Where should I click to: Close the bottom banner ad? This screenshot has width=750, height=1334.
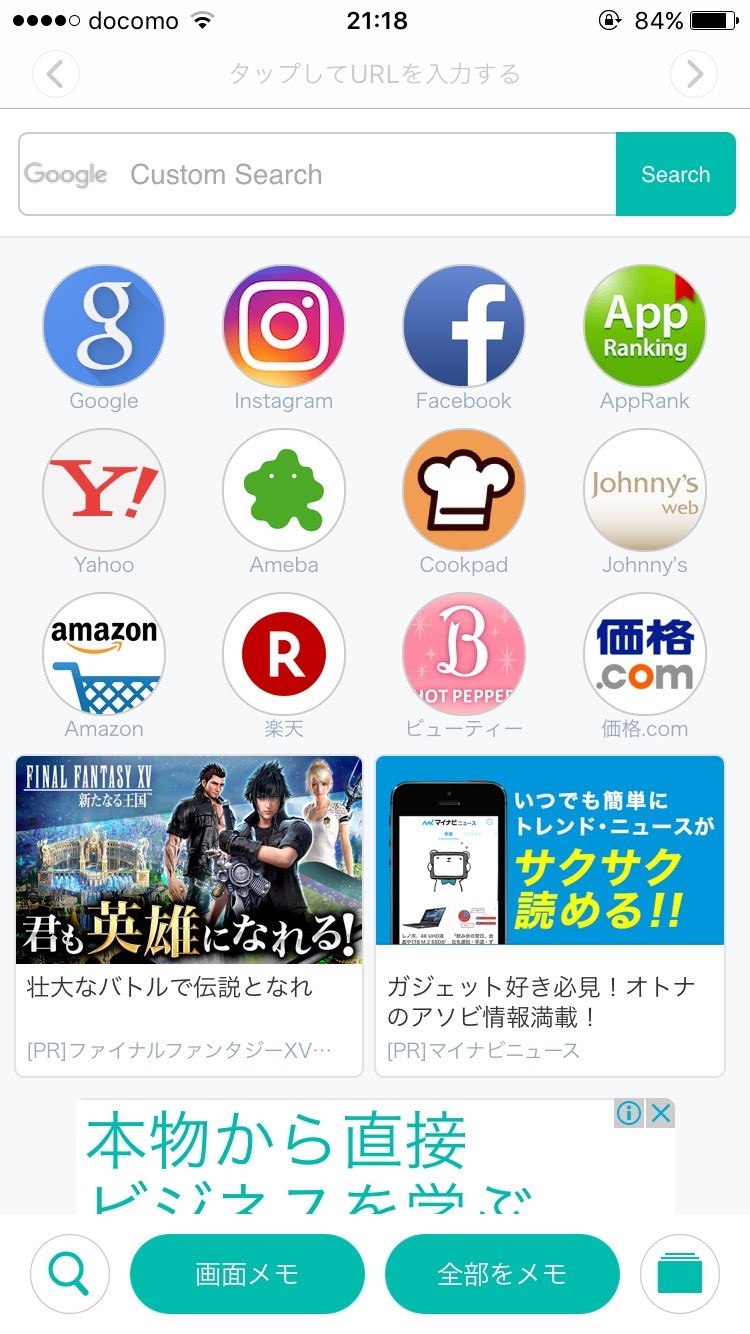[660, 1113]
